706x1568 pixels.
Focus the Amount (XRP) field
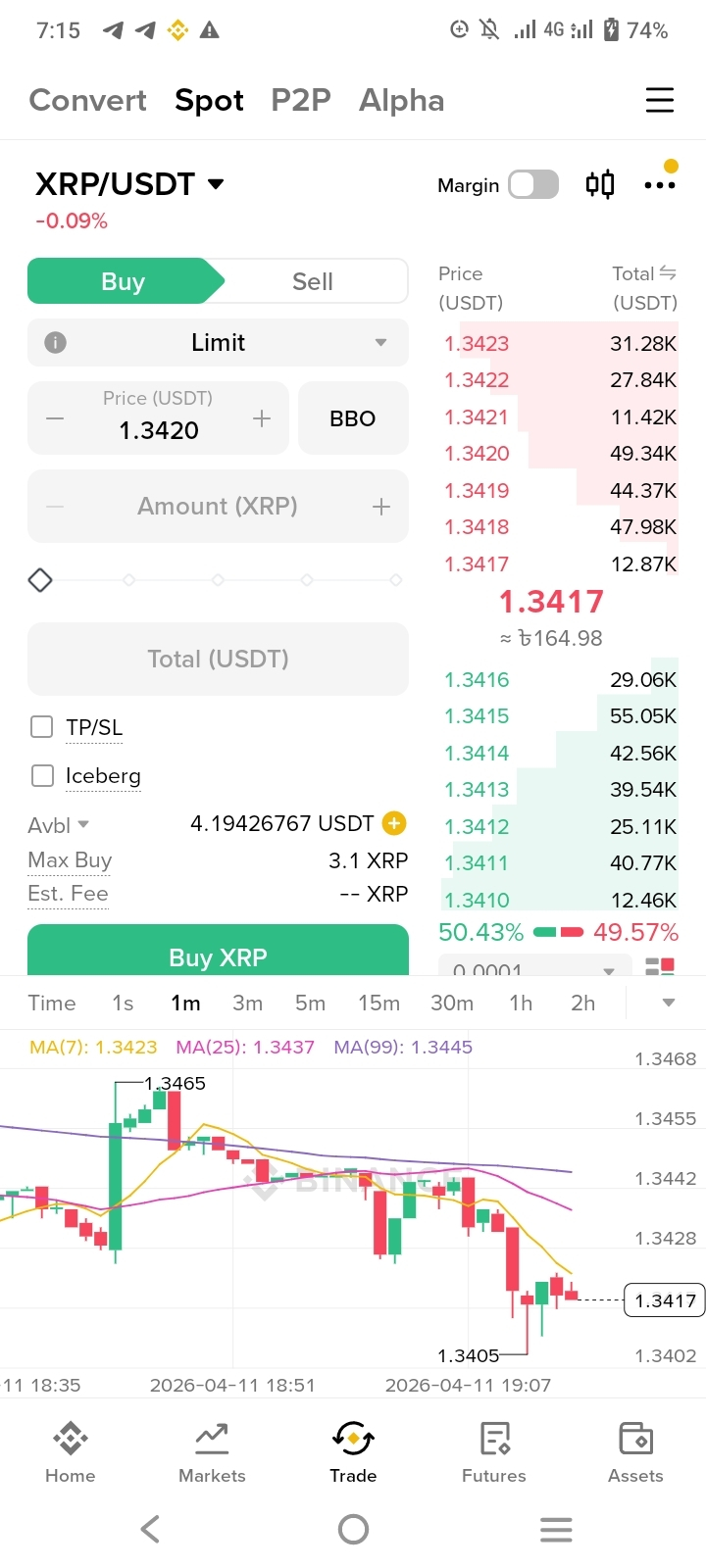(x=218, y=507)
